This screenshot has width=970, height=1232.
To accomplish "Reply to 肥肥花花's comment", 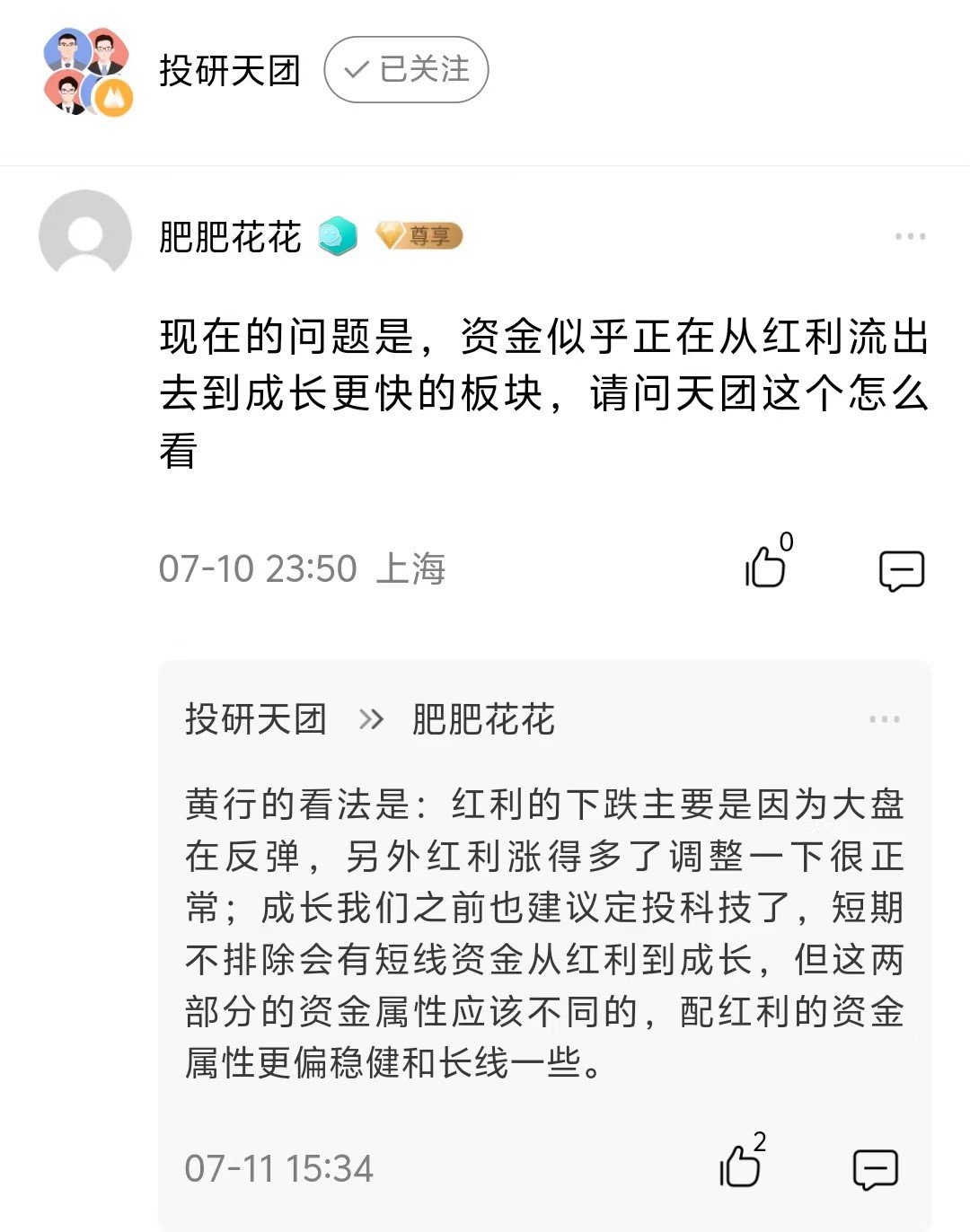I will click(901, 570).
